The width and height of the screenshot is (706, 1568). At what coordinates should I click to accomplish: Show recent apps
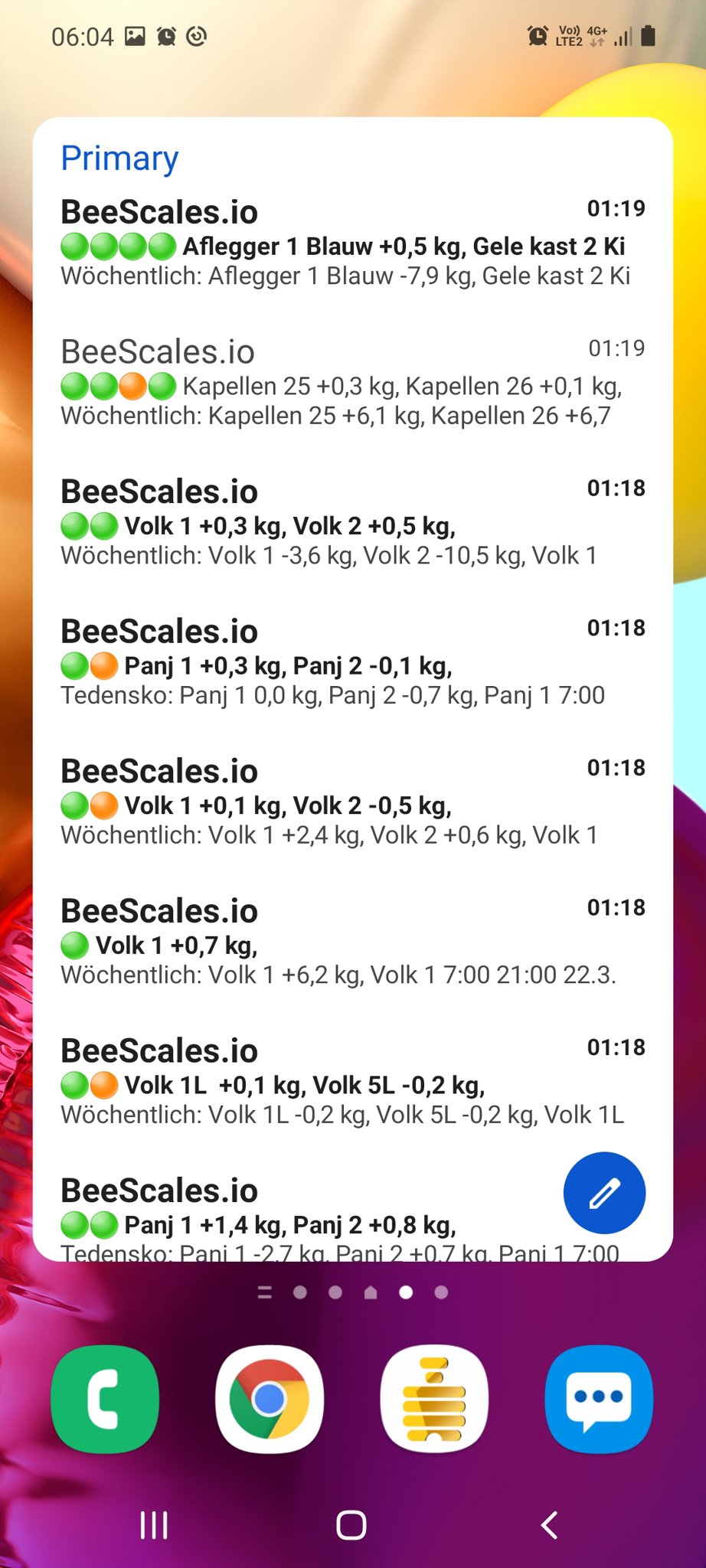(x=154, y=1525)
